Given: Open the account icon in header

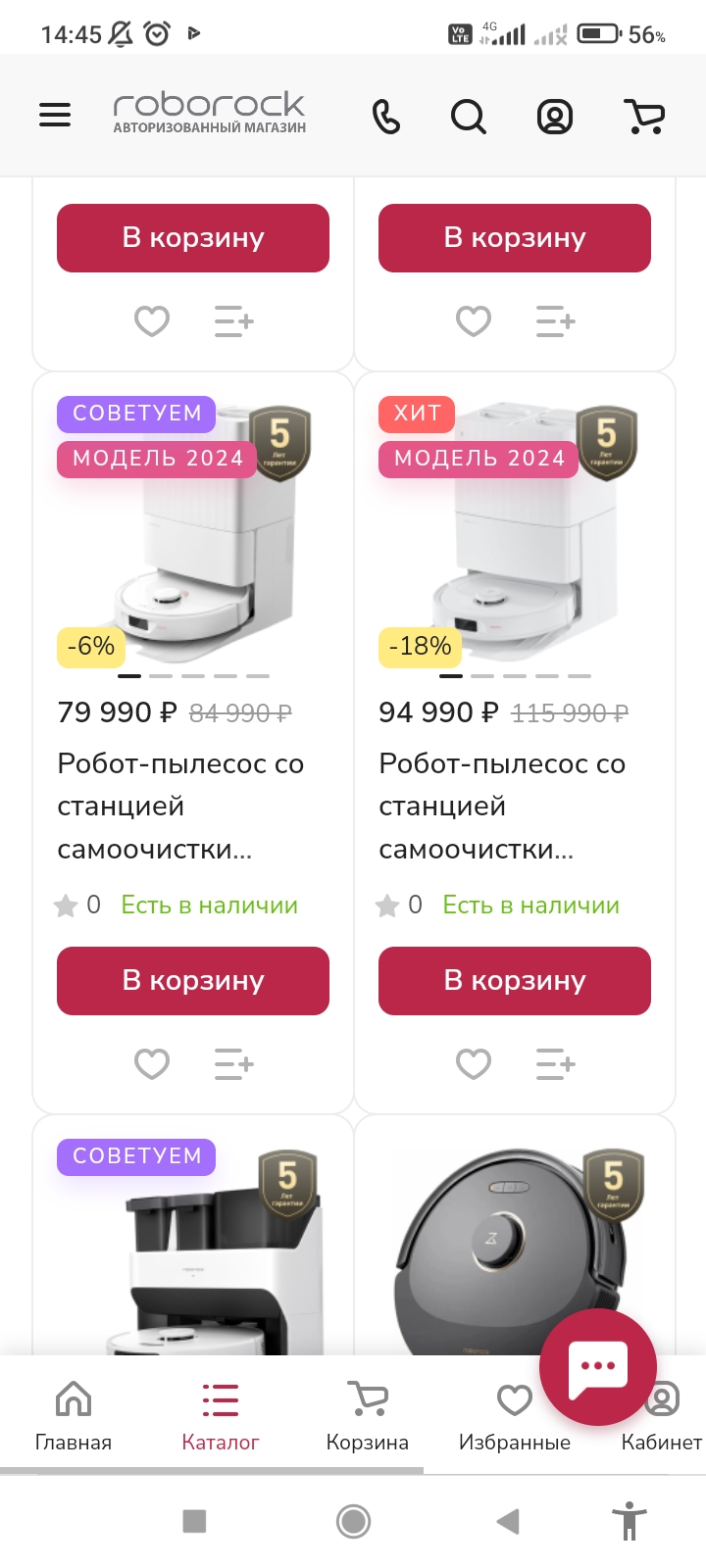Looking at the screenshot, I should click(x=554, y=118).
